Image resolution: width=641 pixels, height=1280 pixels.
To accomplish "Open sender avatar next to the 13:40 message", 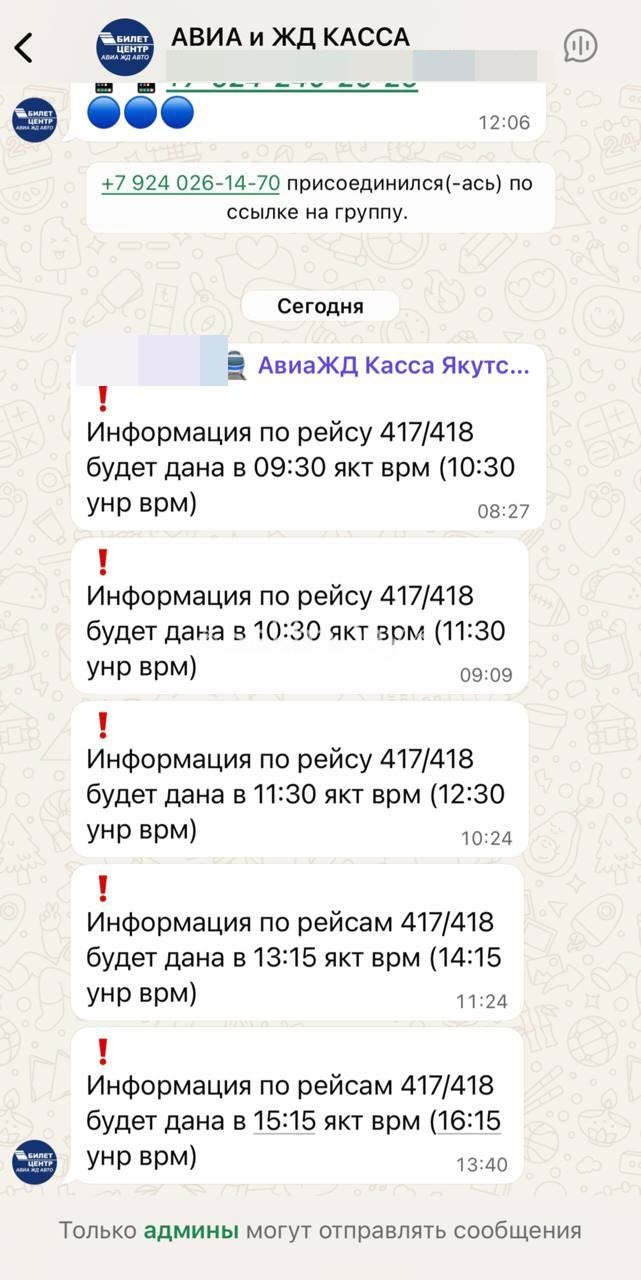I will coord(34,1162).
